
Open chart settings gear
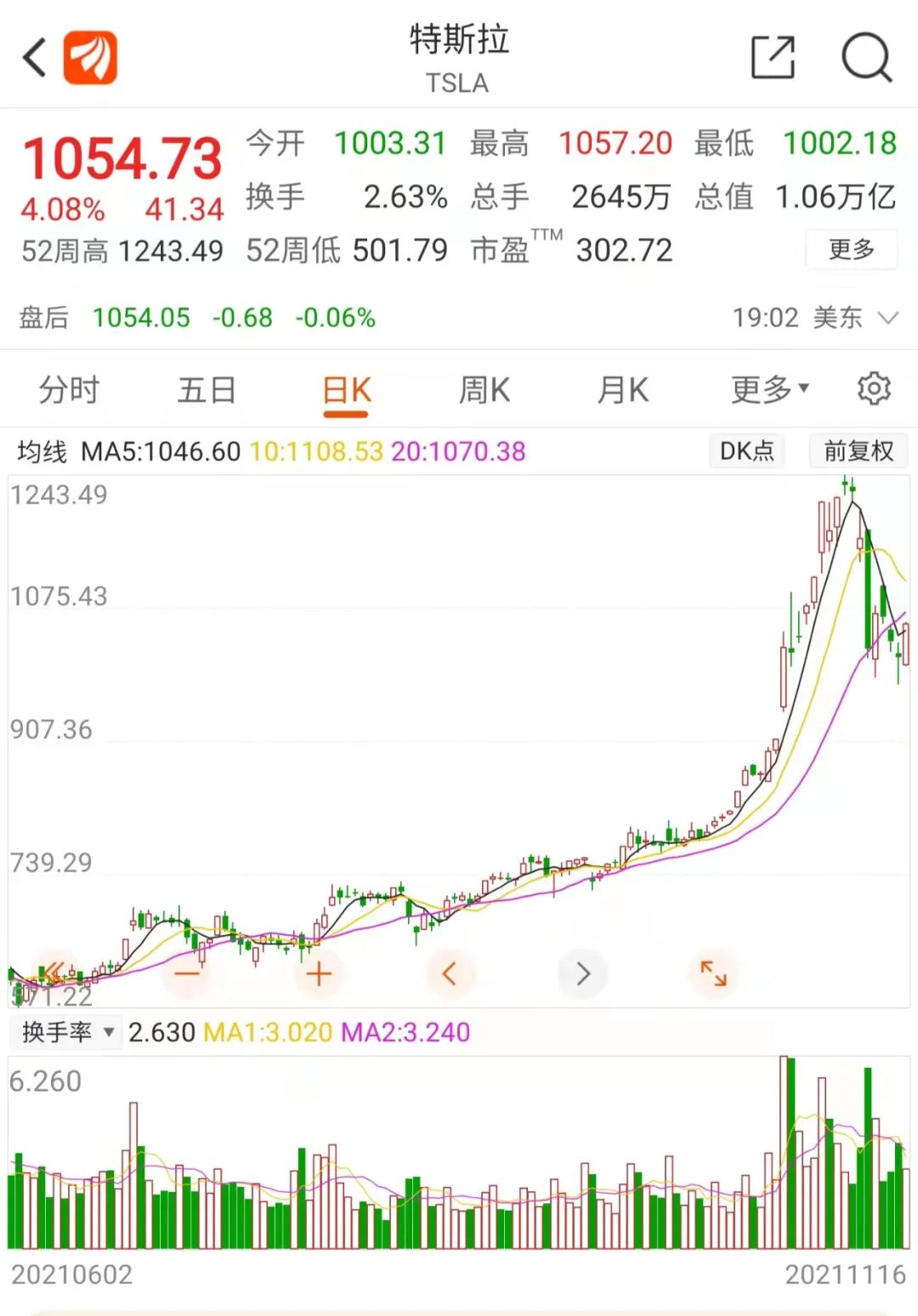point(874,389)
